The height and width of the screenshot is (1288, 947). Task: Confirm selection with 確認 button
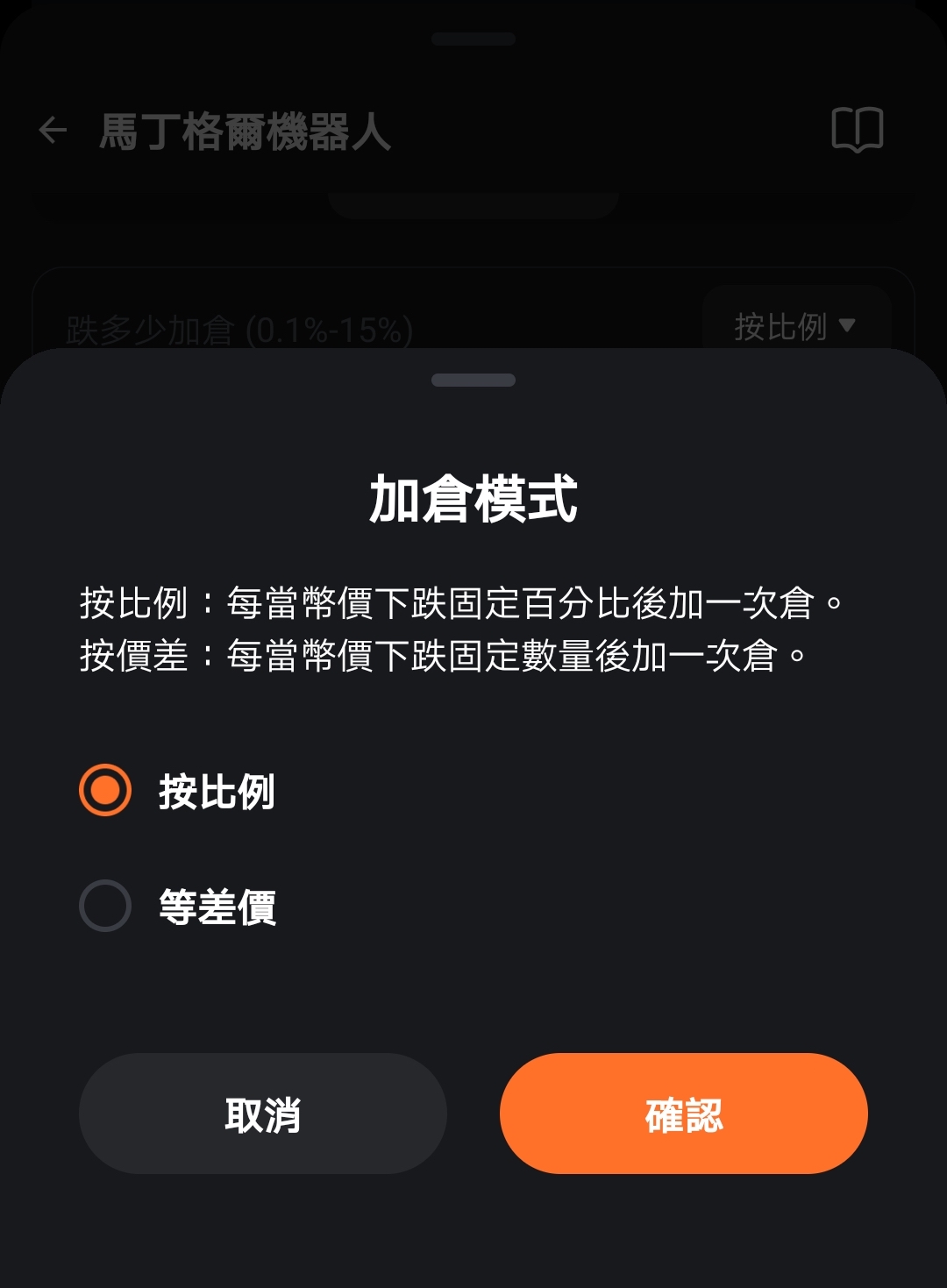[683, 1114]
